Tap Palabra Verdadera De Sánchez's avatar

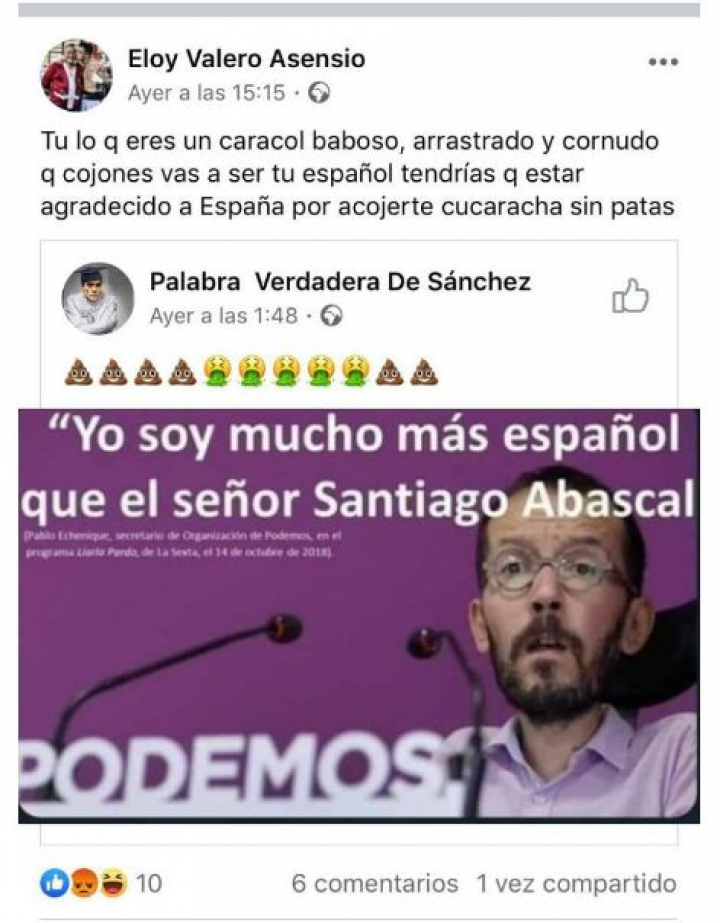coord(98,298)
